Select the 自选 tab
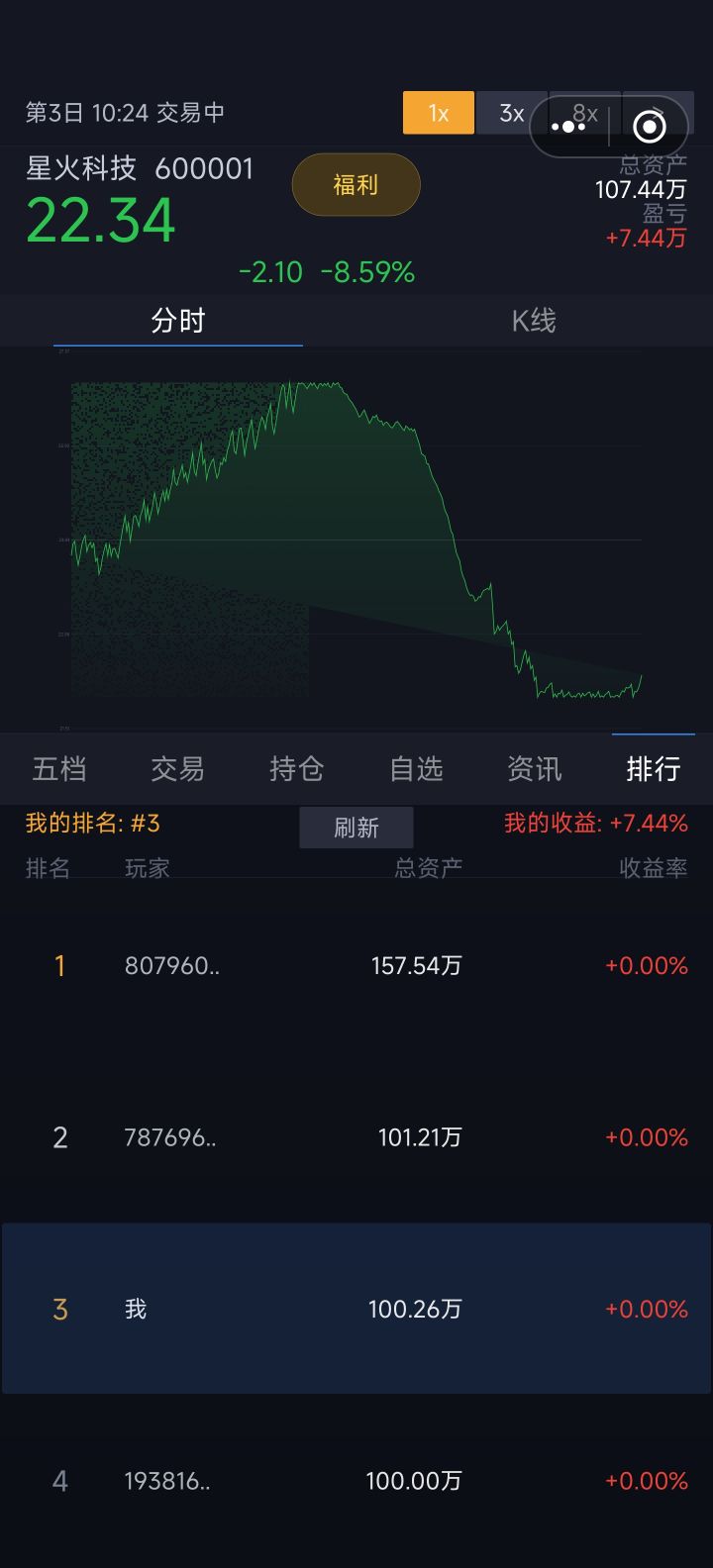Viewport: 713px width, 1568px height. (x=416, y=769)
